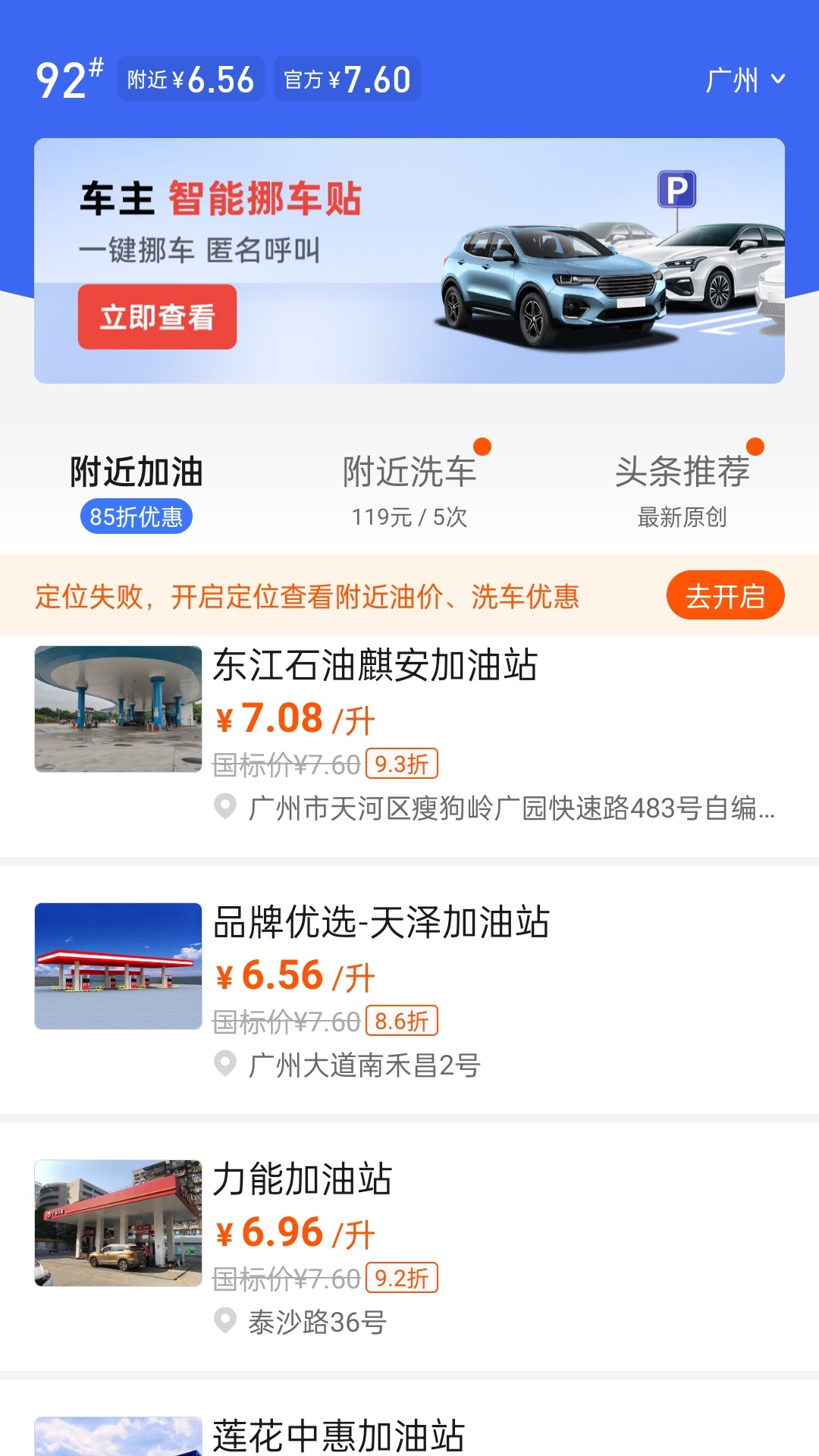Tap 去开启 to enable location

pos(725,596)
